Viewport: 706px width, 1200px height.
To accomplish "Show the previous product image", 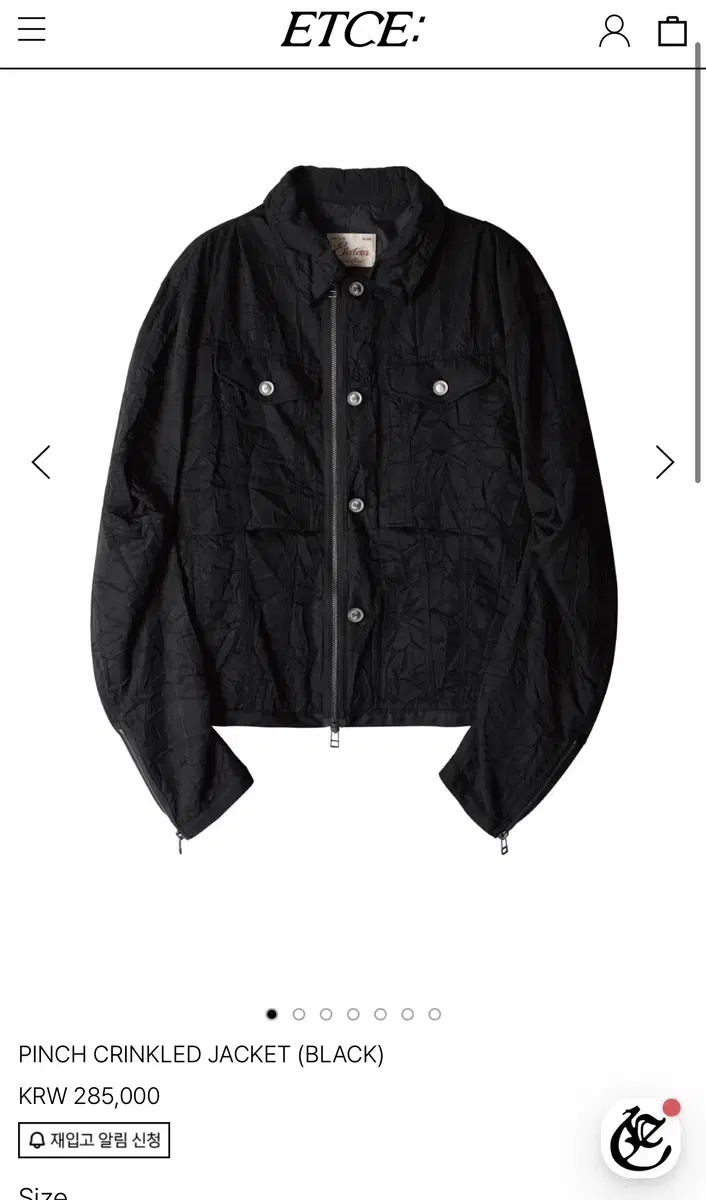I will click(41, 462).
